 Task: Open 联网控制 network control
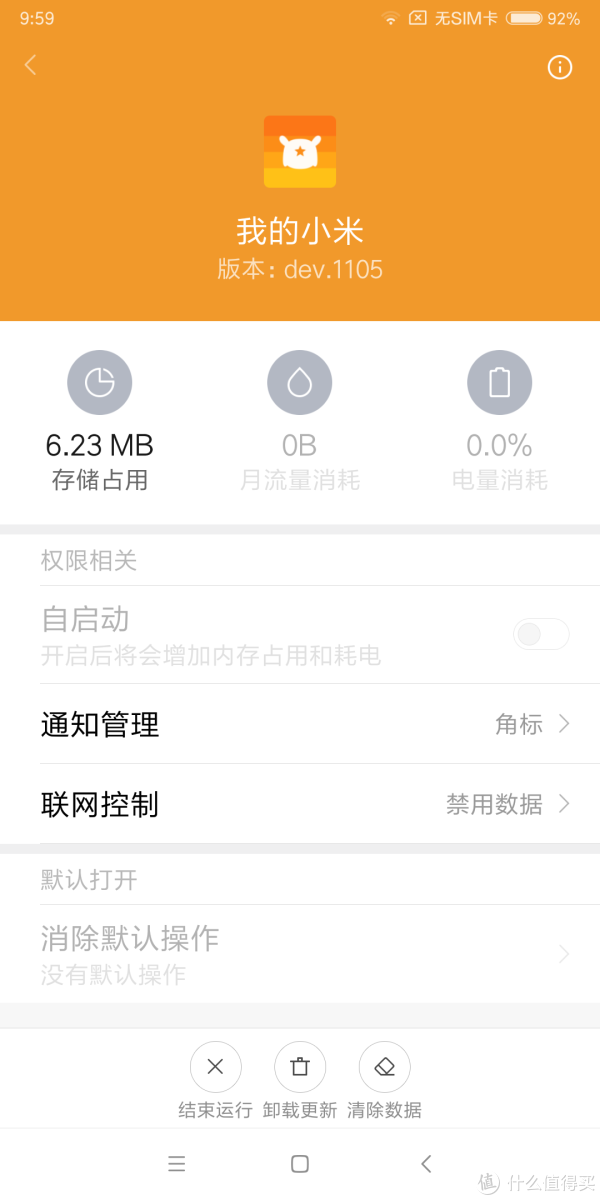[300, 804]
